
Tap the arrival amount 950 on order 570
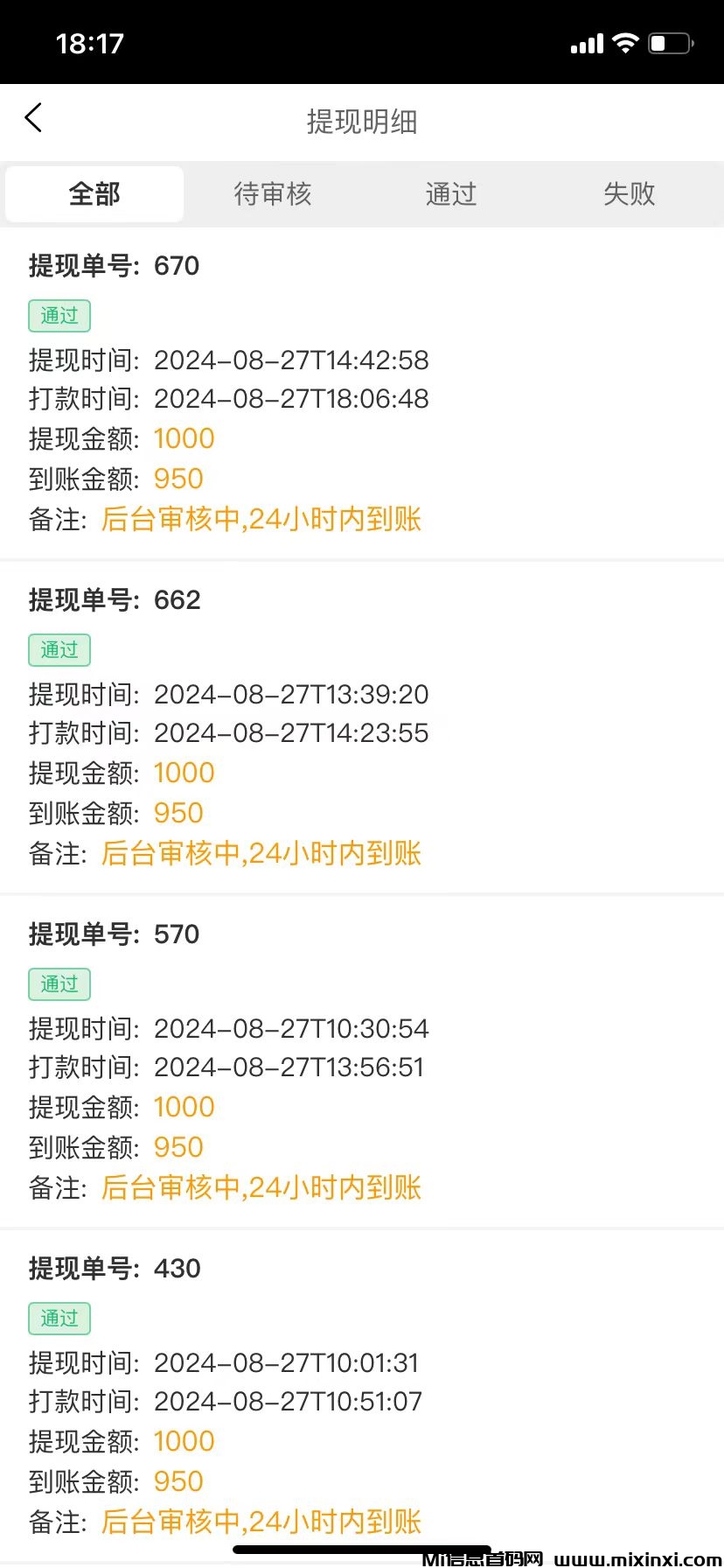click(x=178, y=1146)
